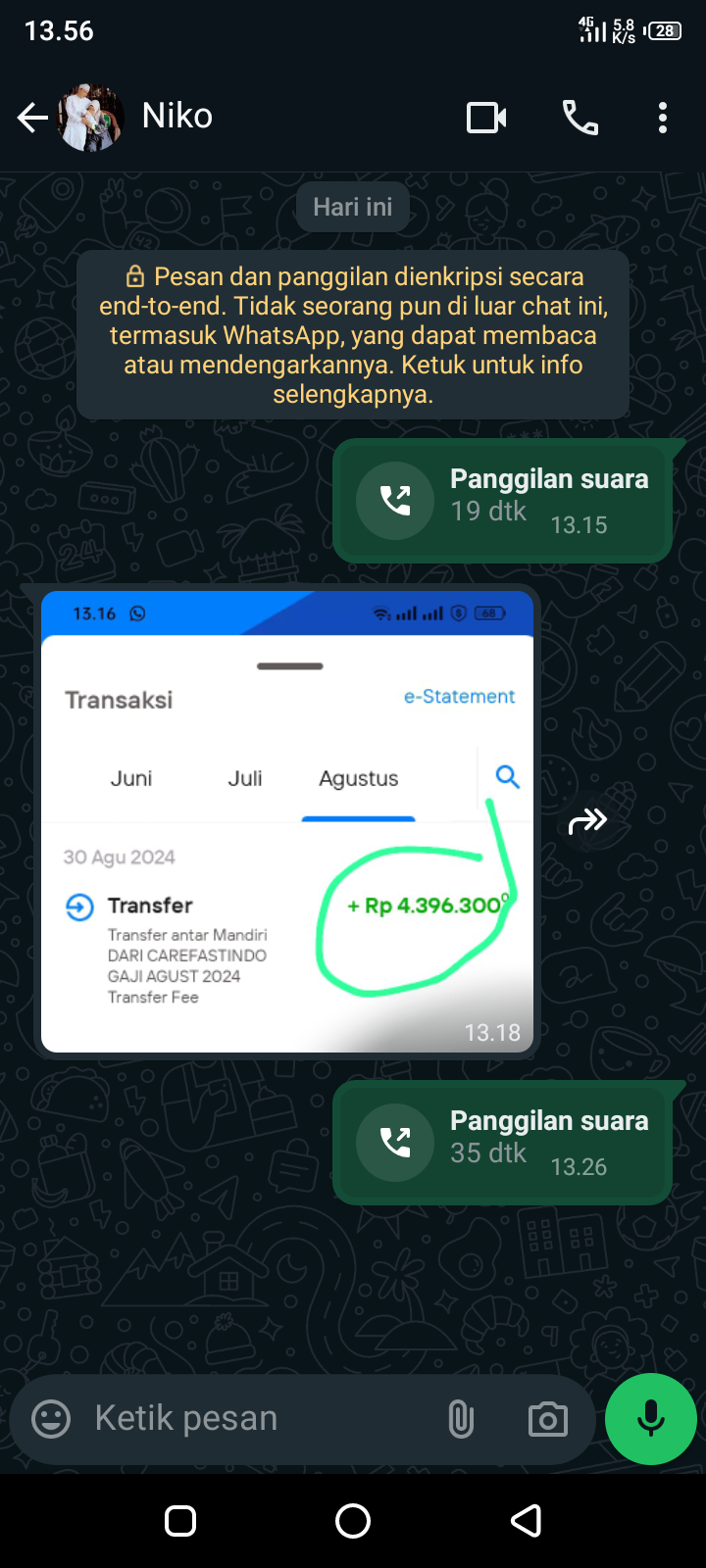The height and width of the screenshot is (1568, 706).
Task: Open the transaction screenshot image
Action: coord(287,821)
